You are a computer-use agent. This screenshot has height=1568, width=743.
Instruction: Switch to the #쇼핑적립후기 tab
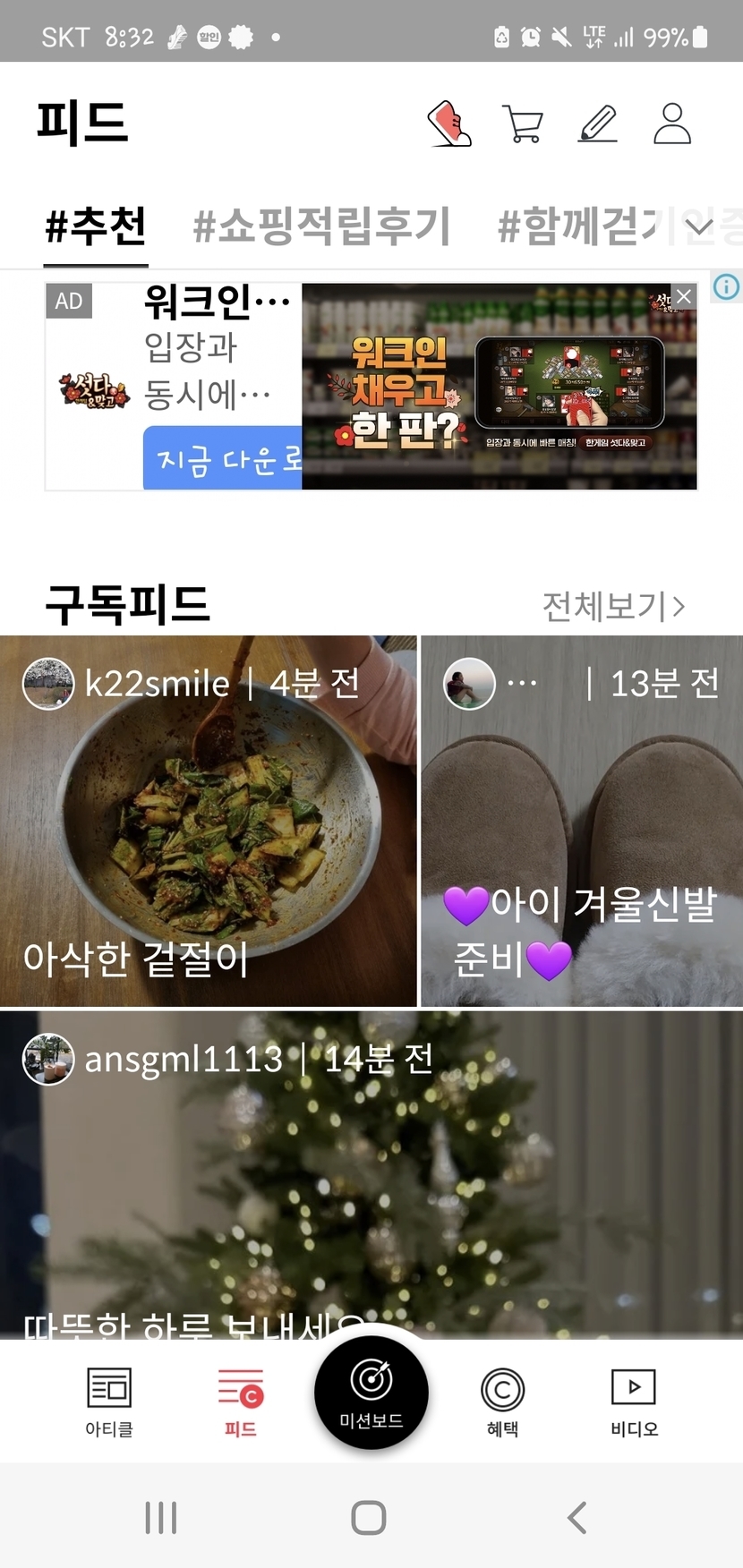tap(321, 226)
